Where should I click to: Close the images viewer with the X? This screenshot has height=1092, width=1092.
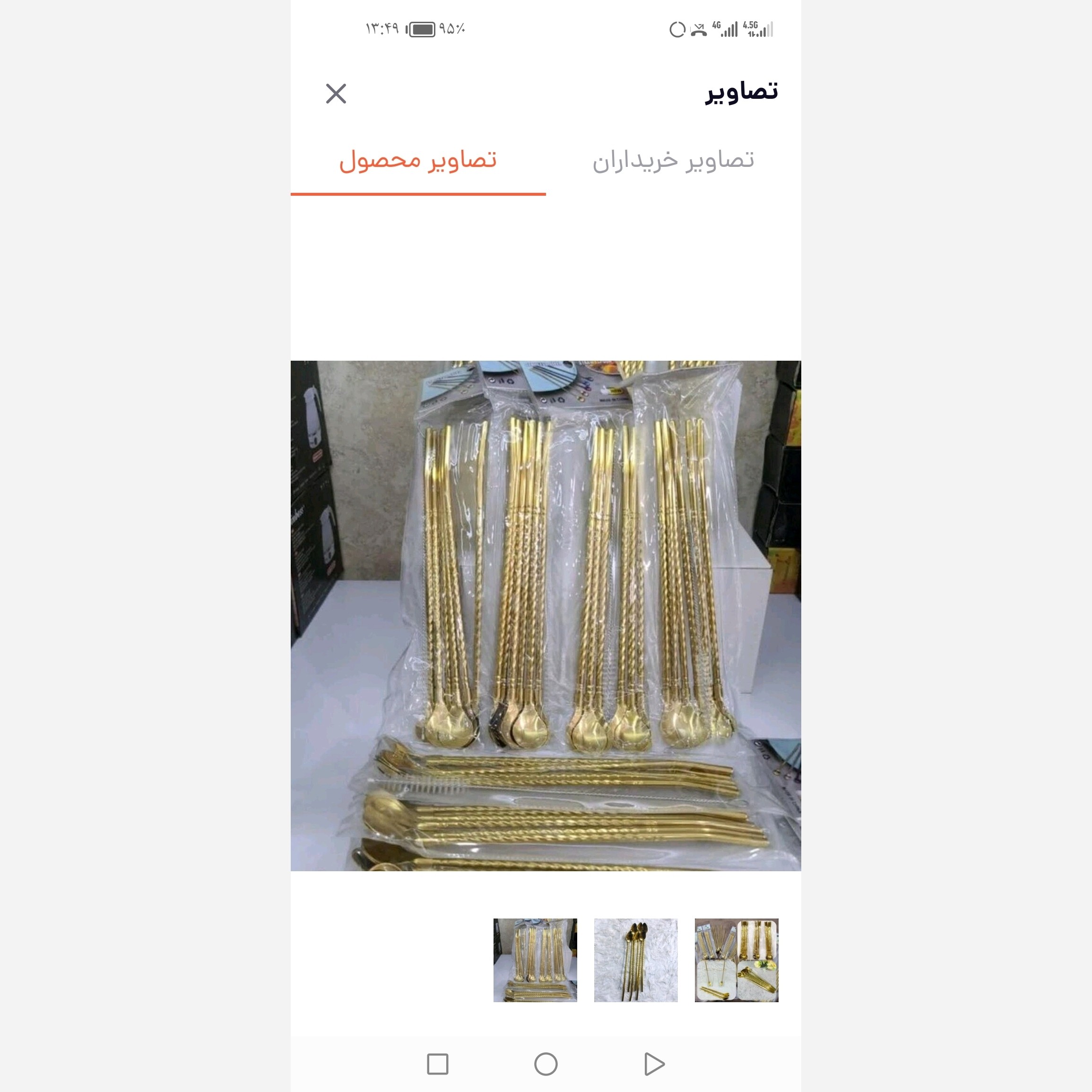(336, 93)
